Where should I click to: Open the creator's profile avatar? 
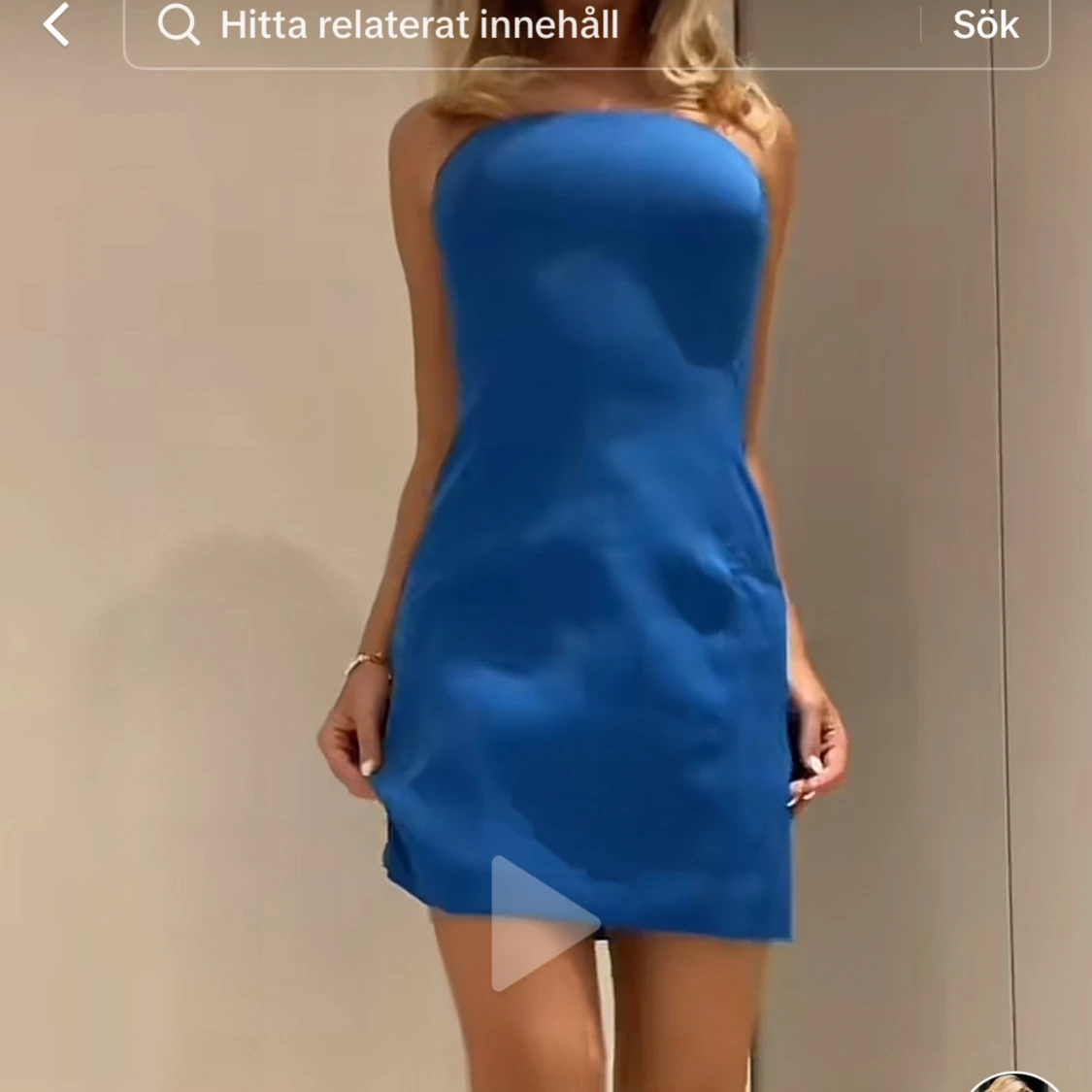[1016, 1082]
